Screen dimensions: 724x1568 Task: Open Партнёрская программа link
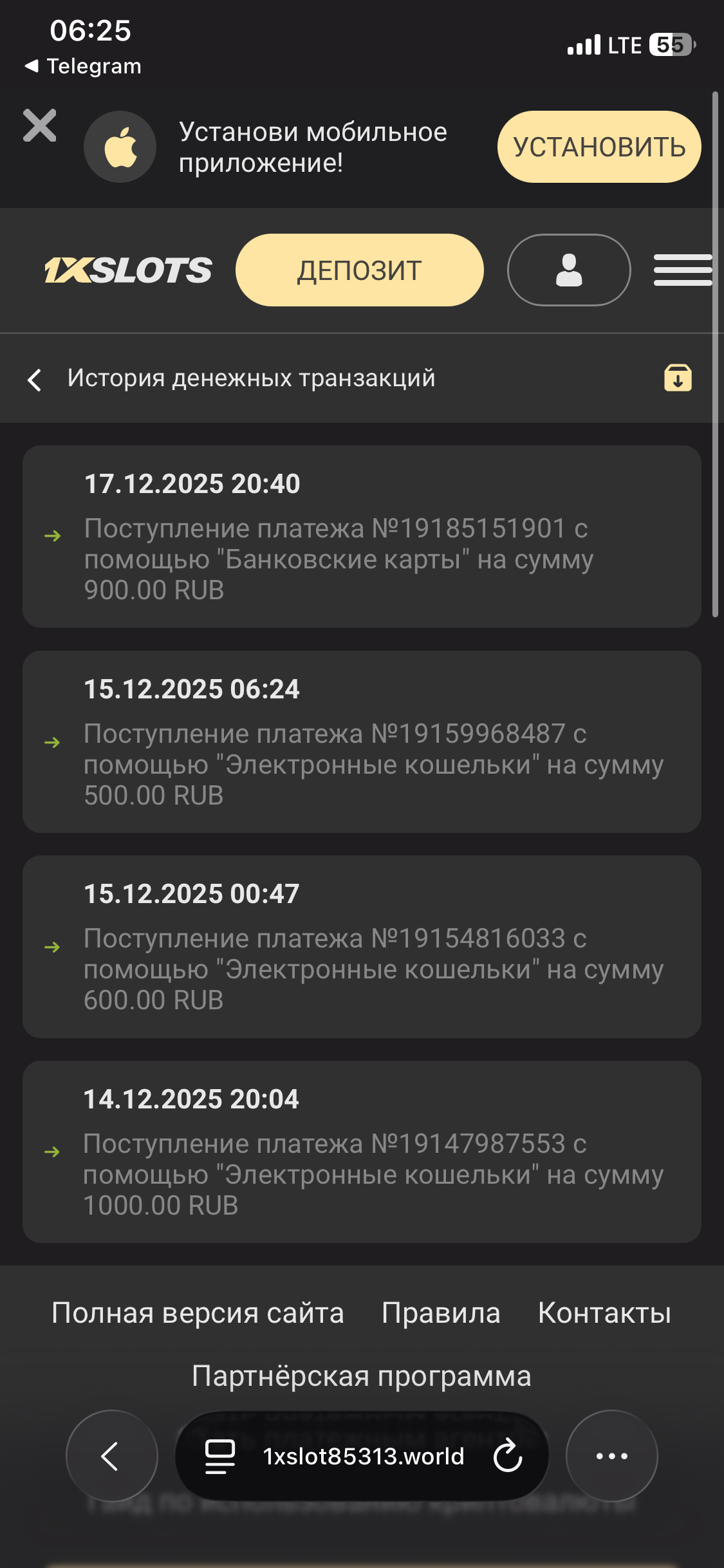click(x=362, y=1376)
